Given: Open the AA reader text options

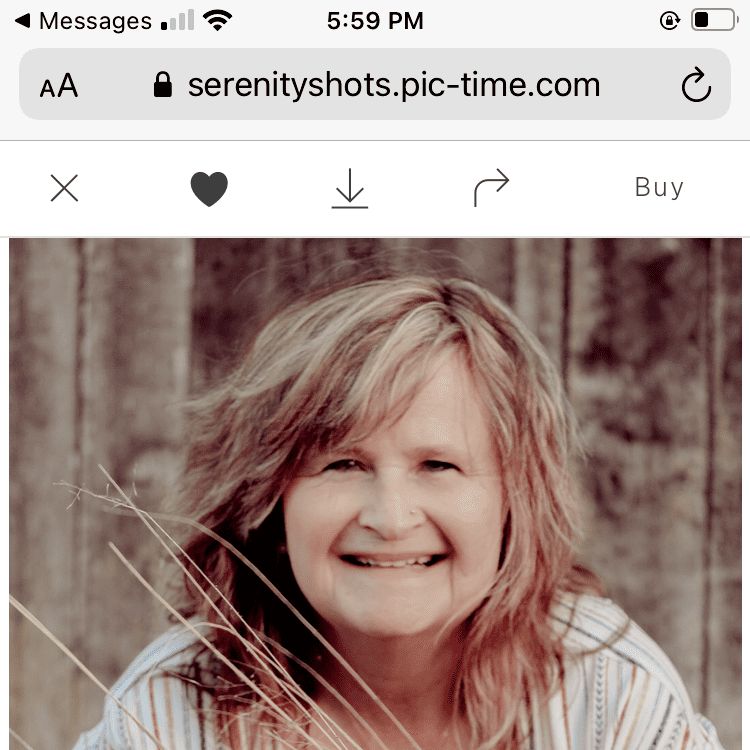Looking at the screenshot, I should click(x=59, y=86).
